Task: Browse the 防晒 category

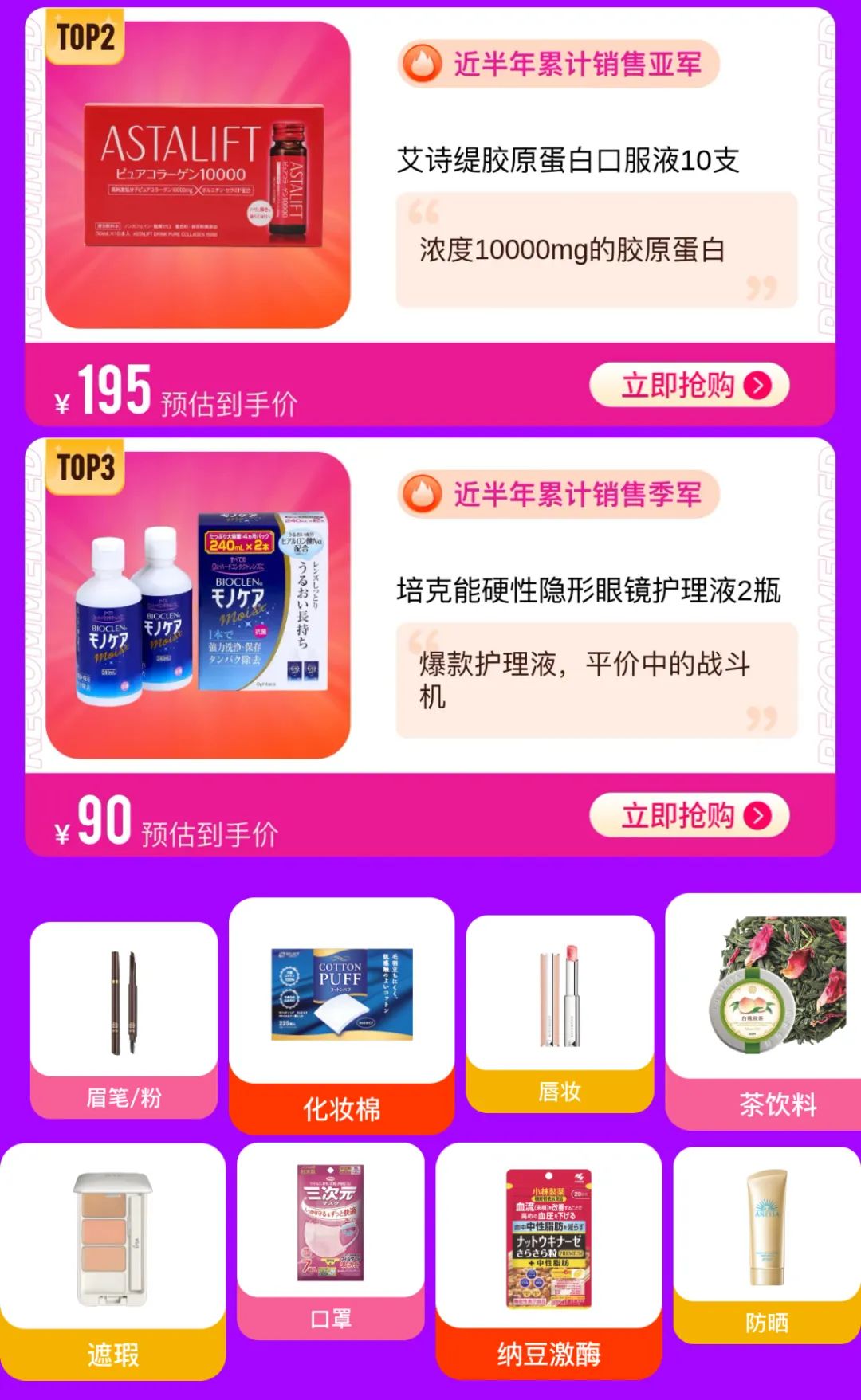Action: pyautogui.click(x=767, y=1245)
